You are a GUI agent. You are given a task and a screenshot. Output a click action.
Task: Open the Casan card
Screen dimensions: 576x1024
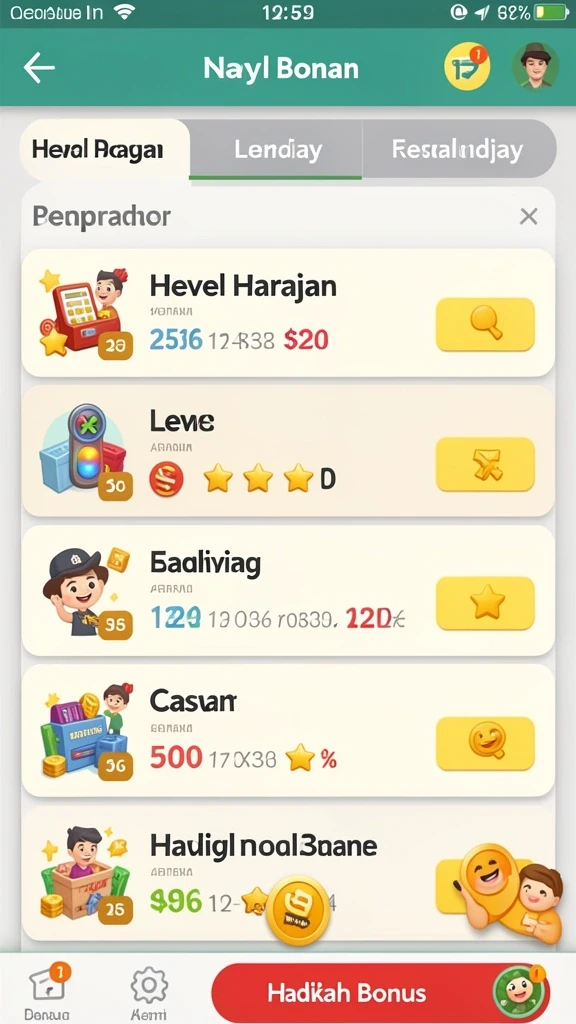pyautogui.click(x=288, y=730)
